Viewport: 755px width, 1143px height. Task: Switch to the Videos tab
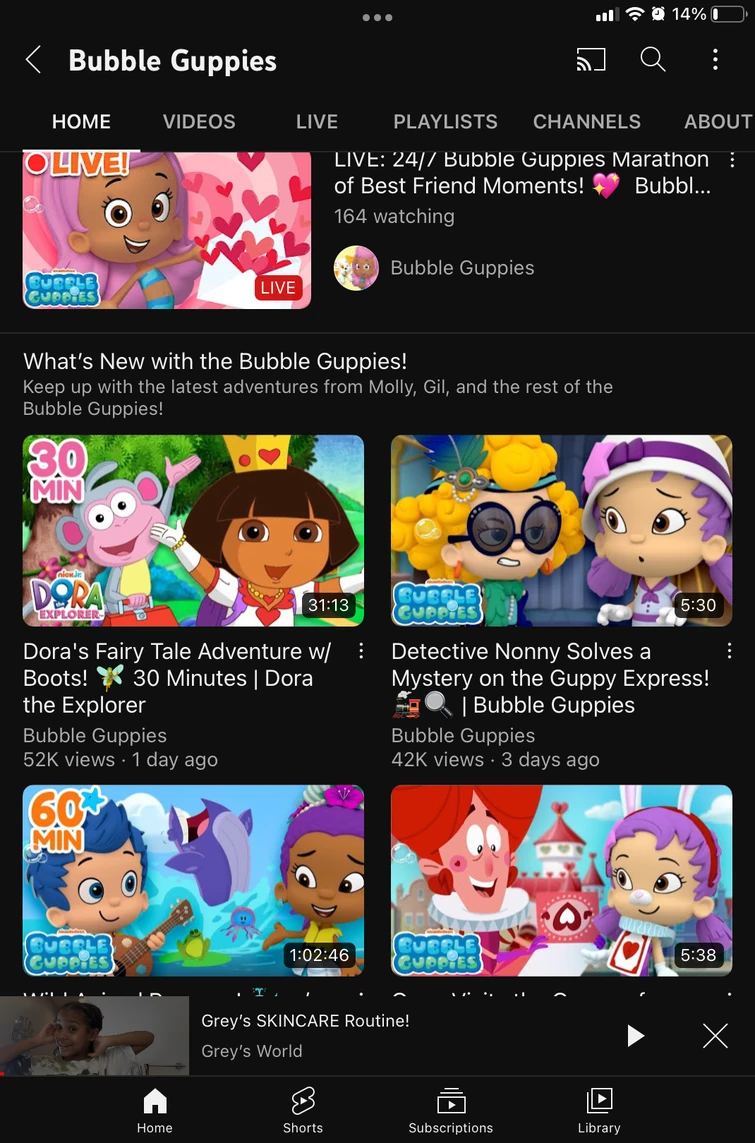click(x=199, y=122)
